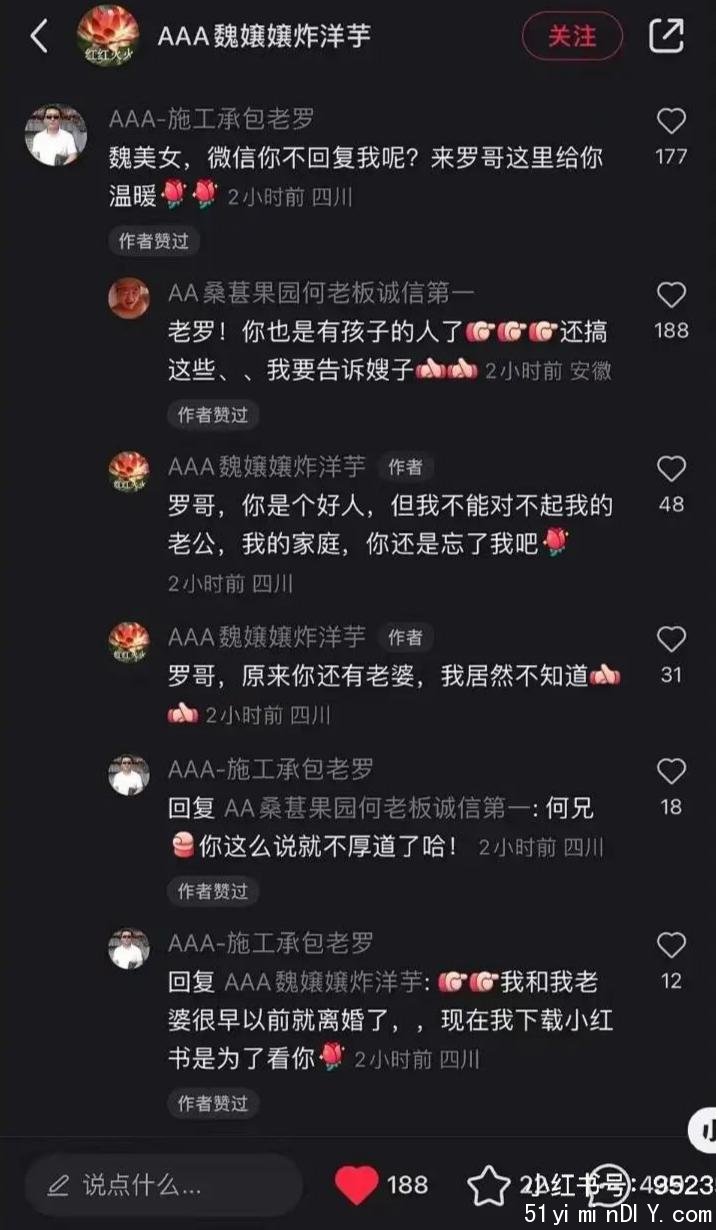Image resolution: width=716 pixels, height=1230 pixels.
Task: Like 何老板's comment with 188 likes
Action: (x=671, y=295)
